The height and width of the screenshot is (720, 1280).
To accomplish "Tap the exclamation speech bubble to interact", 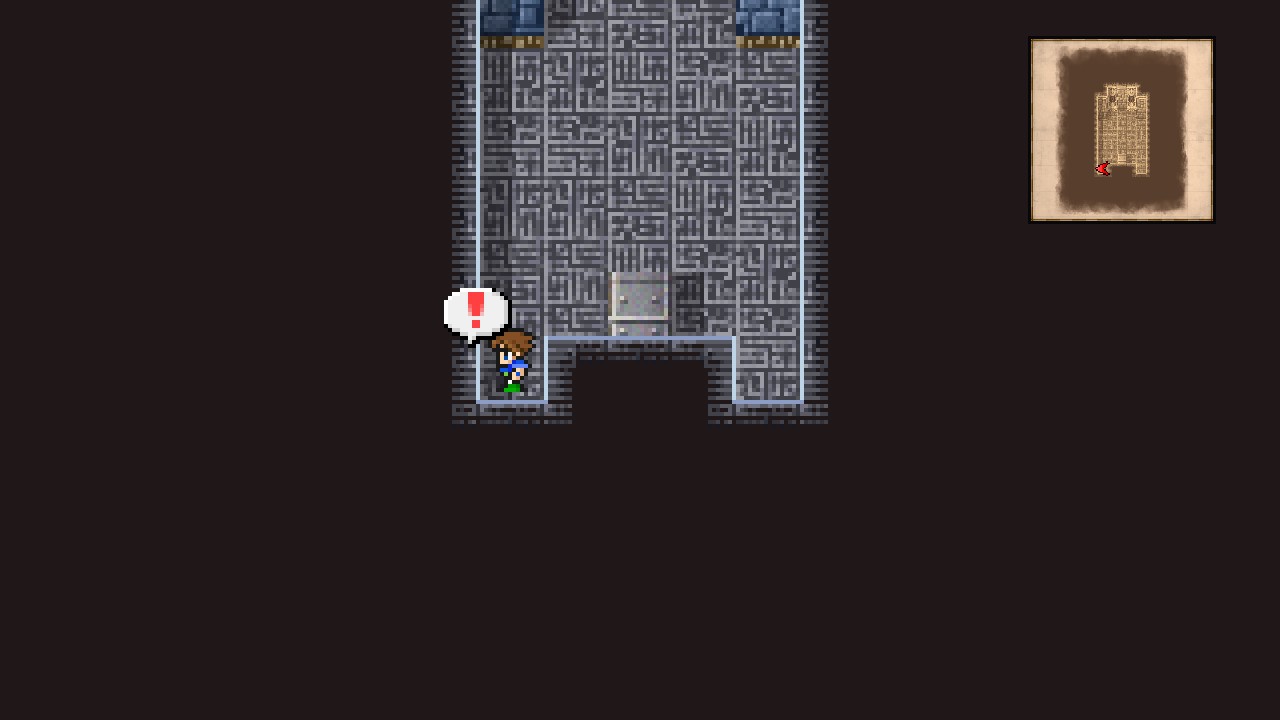I will click(475, 313).
